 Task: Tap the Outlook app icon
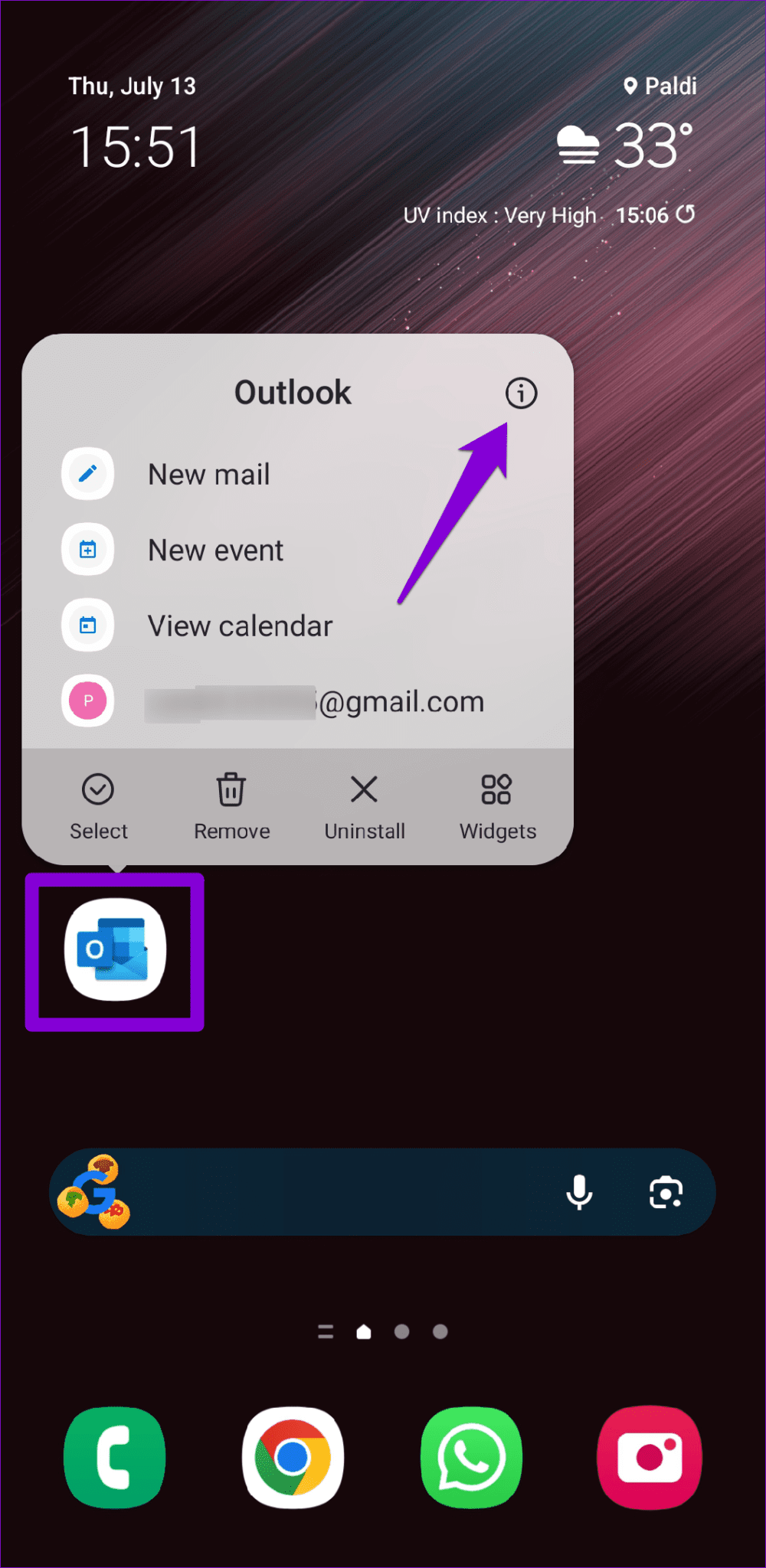pos(114,950)
